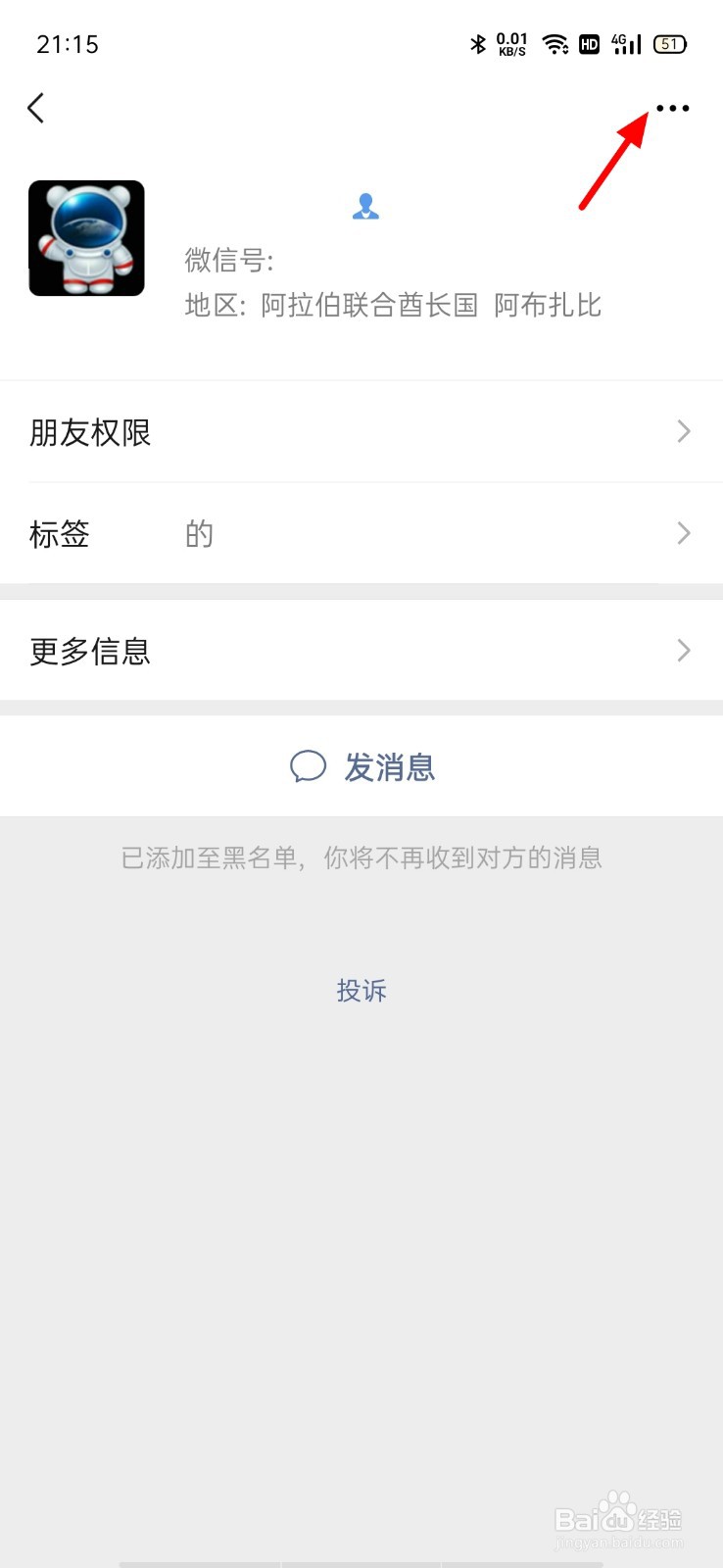
Task: Tap the HD indicator in the status bar
Action: (589, 44)
